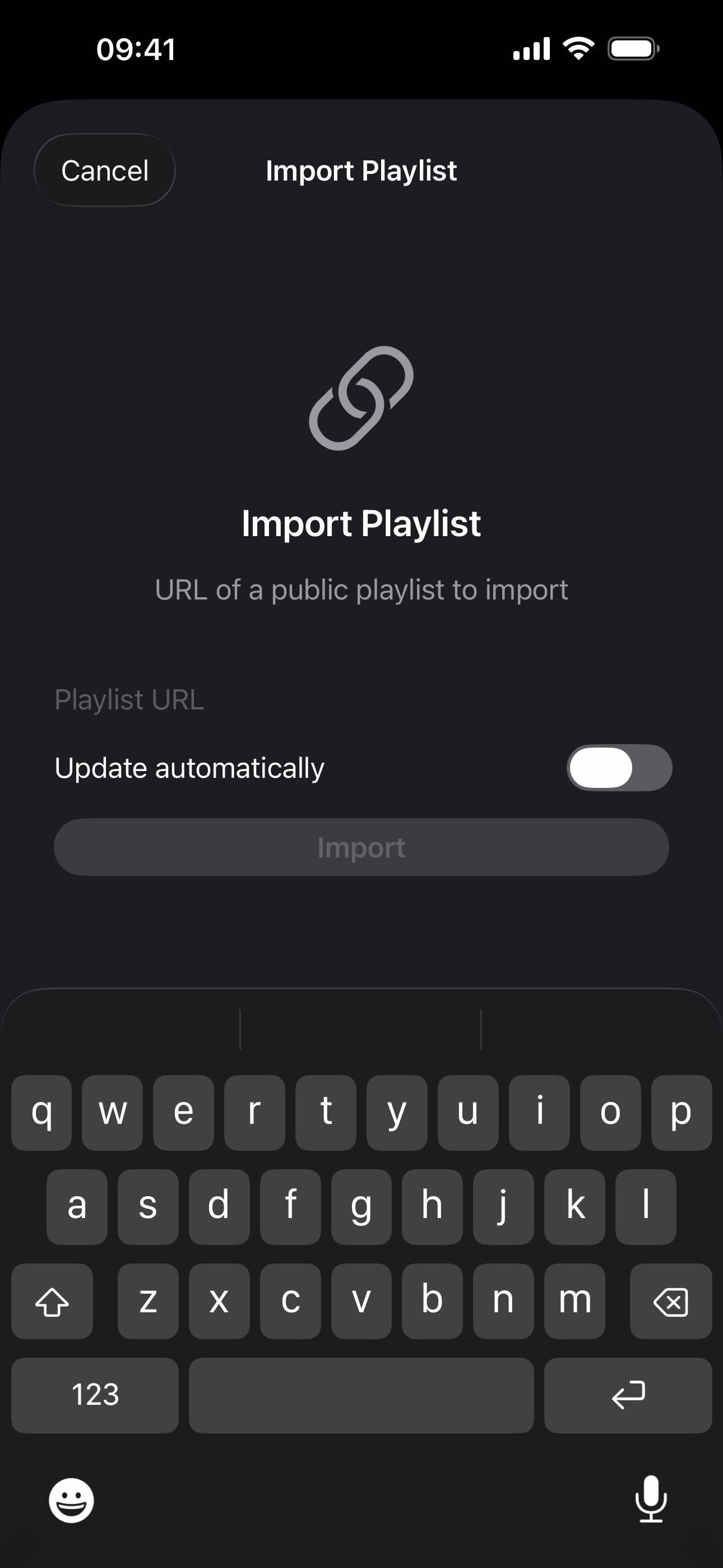Toggle Update automatically switch

(619, 768)
